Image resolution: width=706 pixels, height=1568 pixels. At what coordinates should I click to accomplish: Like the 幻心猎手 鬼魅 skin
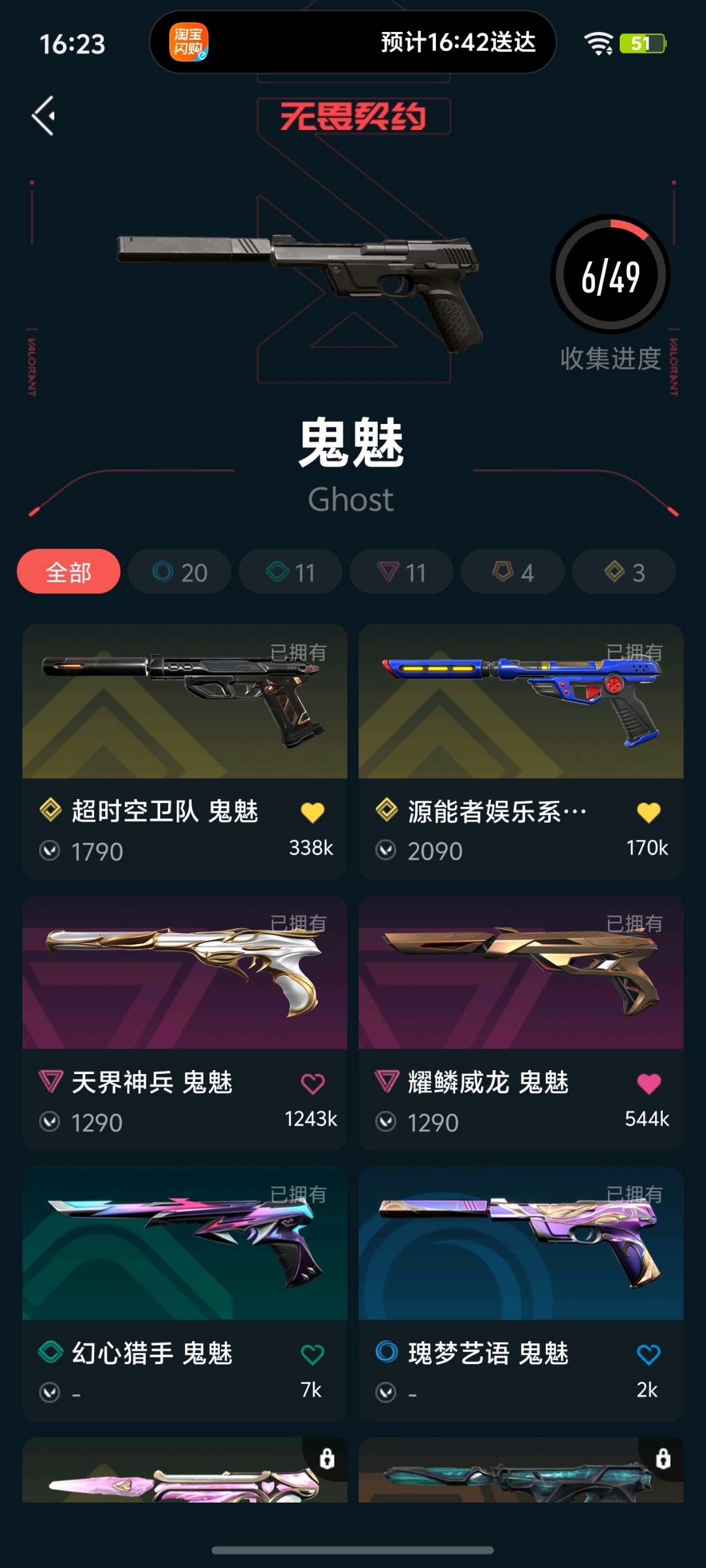pyautogui.click(x=312, y=1354)
